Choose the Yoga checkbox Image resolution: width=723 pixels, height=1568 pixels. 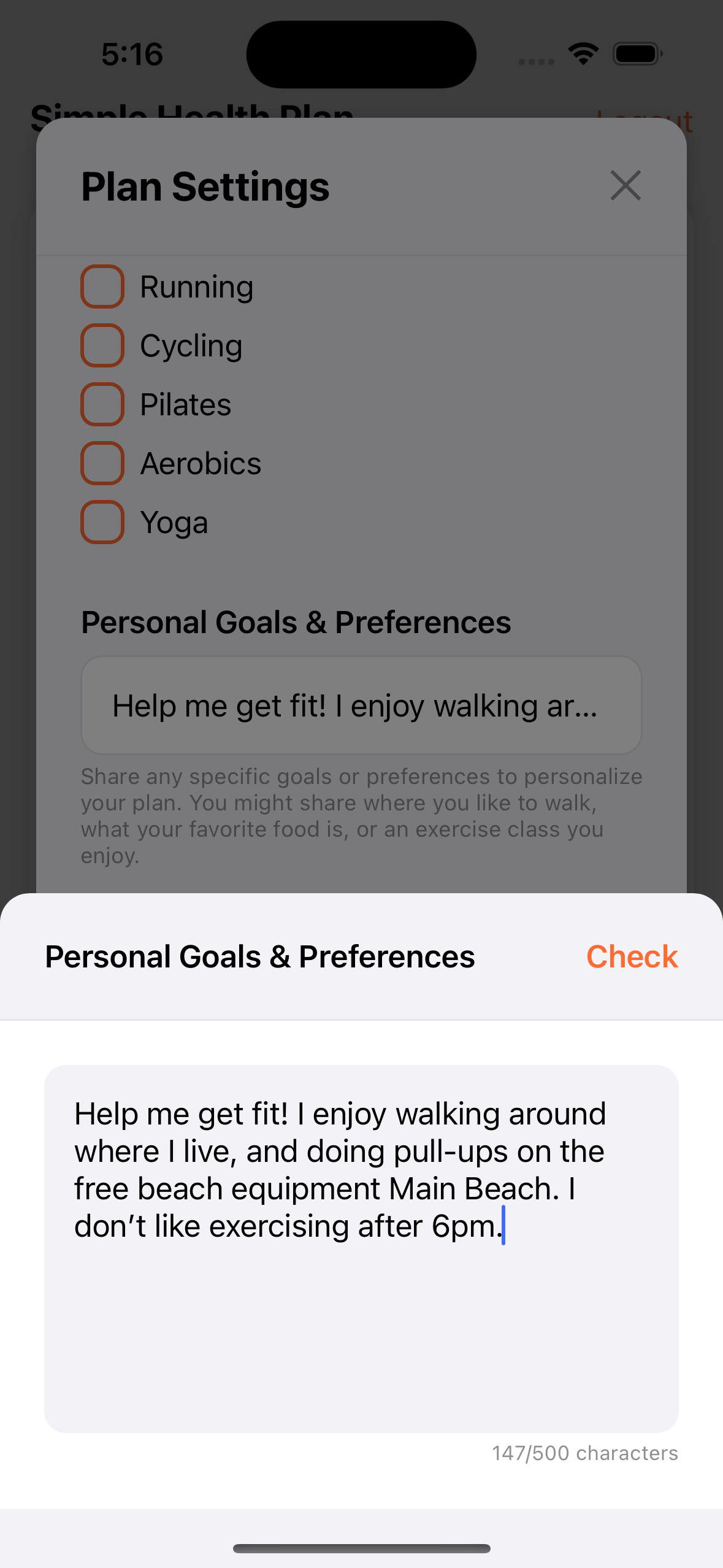(102, 522)
